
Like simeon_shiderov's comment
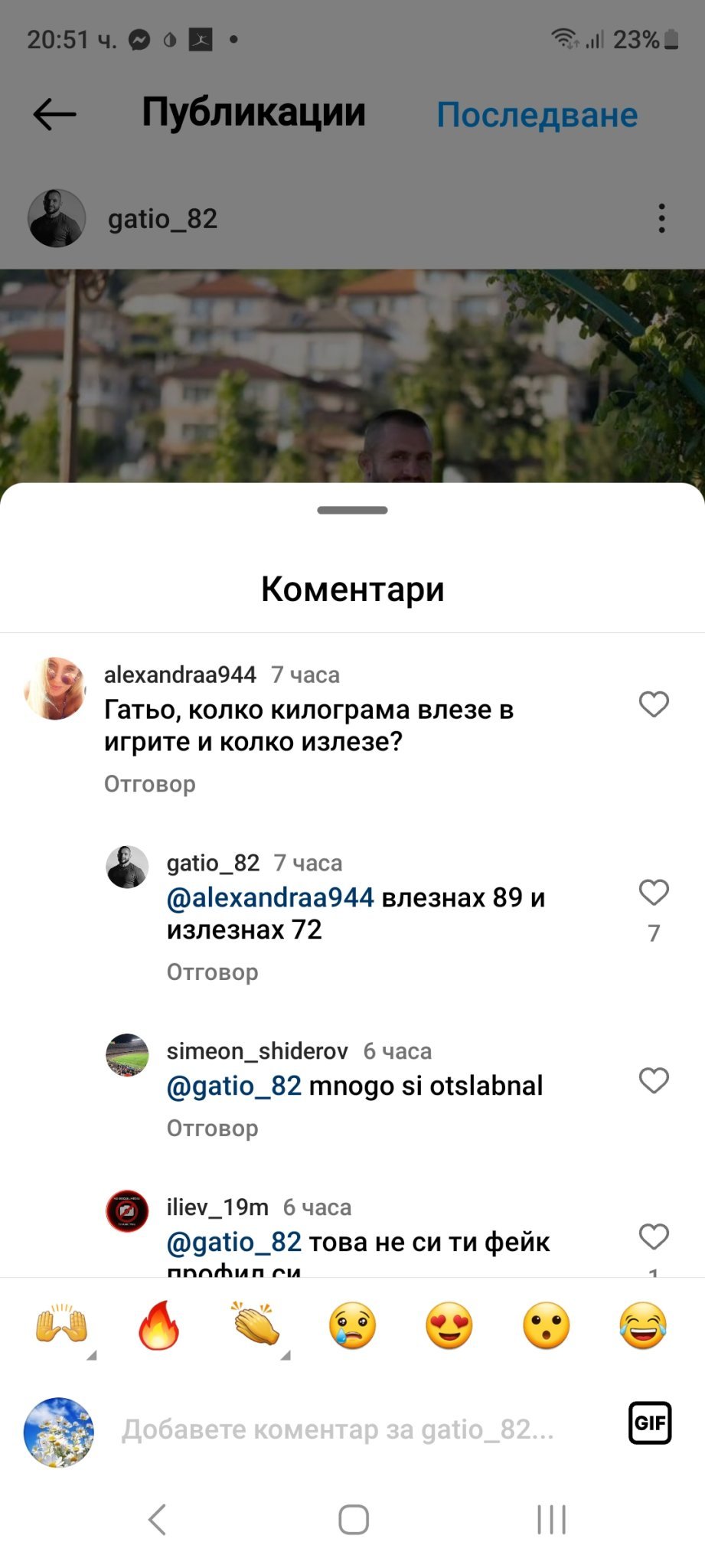click(x=654, y=1080)
